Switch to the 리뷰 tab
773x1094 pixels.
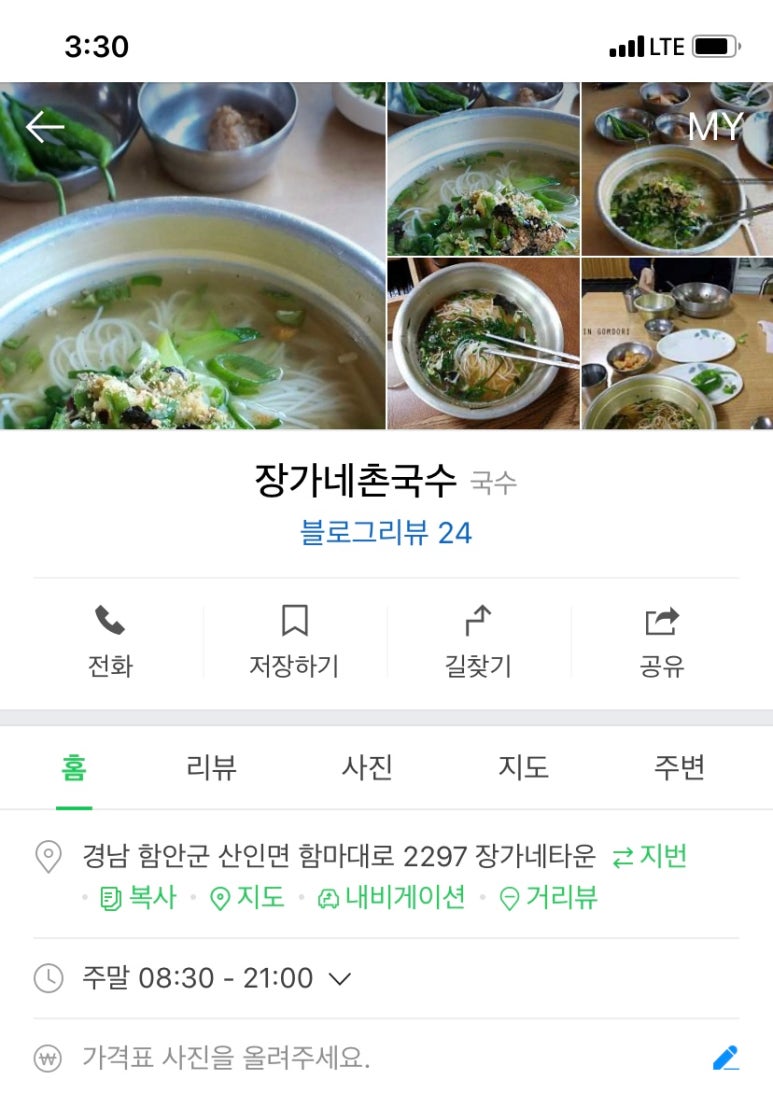212,768
